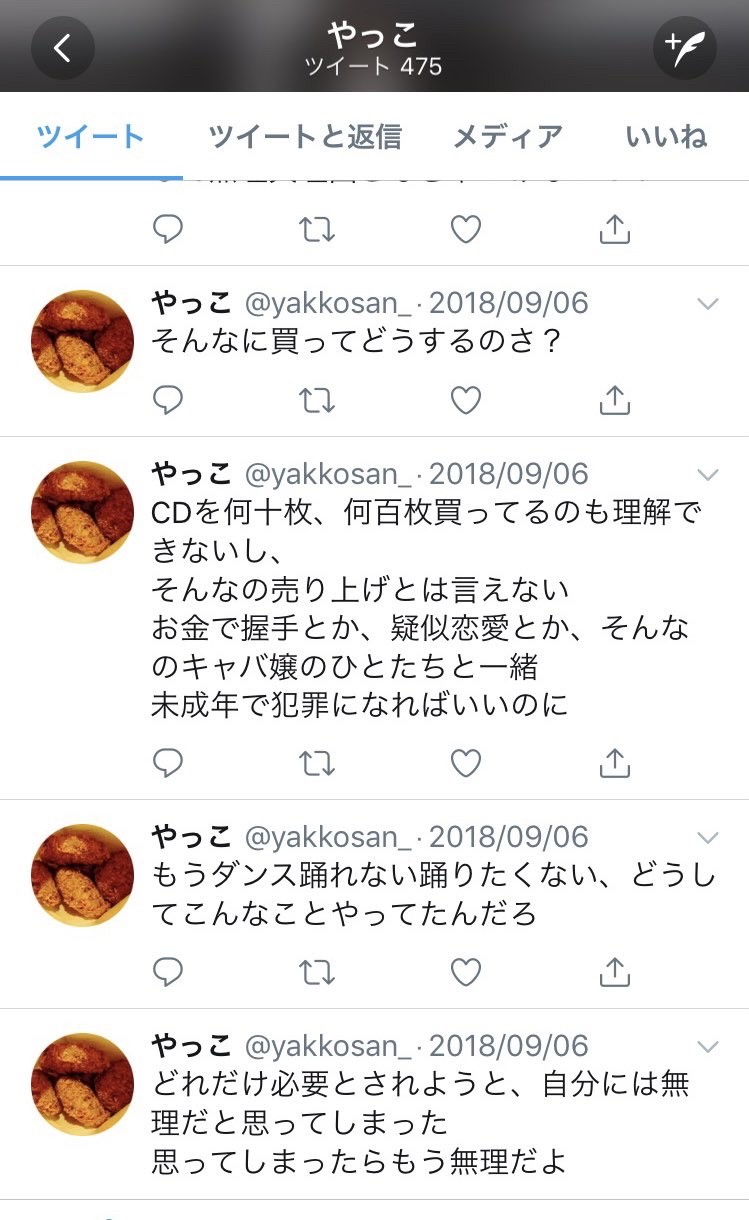
Task: Open the tweet どれだけ必要とされようと
Action: click(x=420, y=1122)
